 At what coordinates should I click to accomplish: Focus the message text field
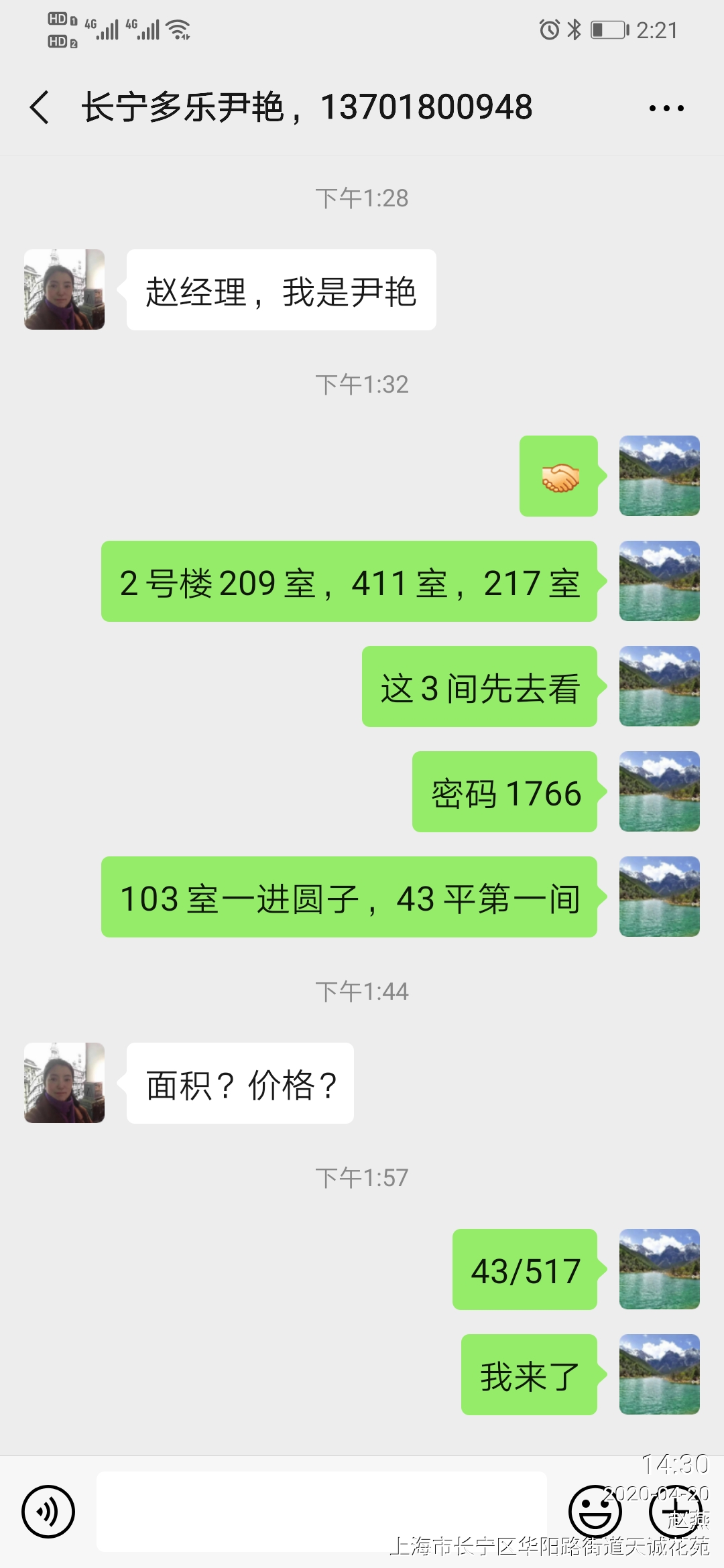(x=322, y=1511)
